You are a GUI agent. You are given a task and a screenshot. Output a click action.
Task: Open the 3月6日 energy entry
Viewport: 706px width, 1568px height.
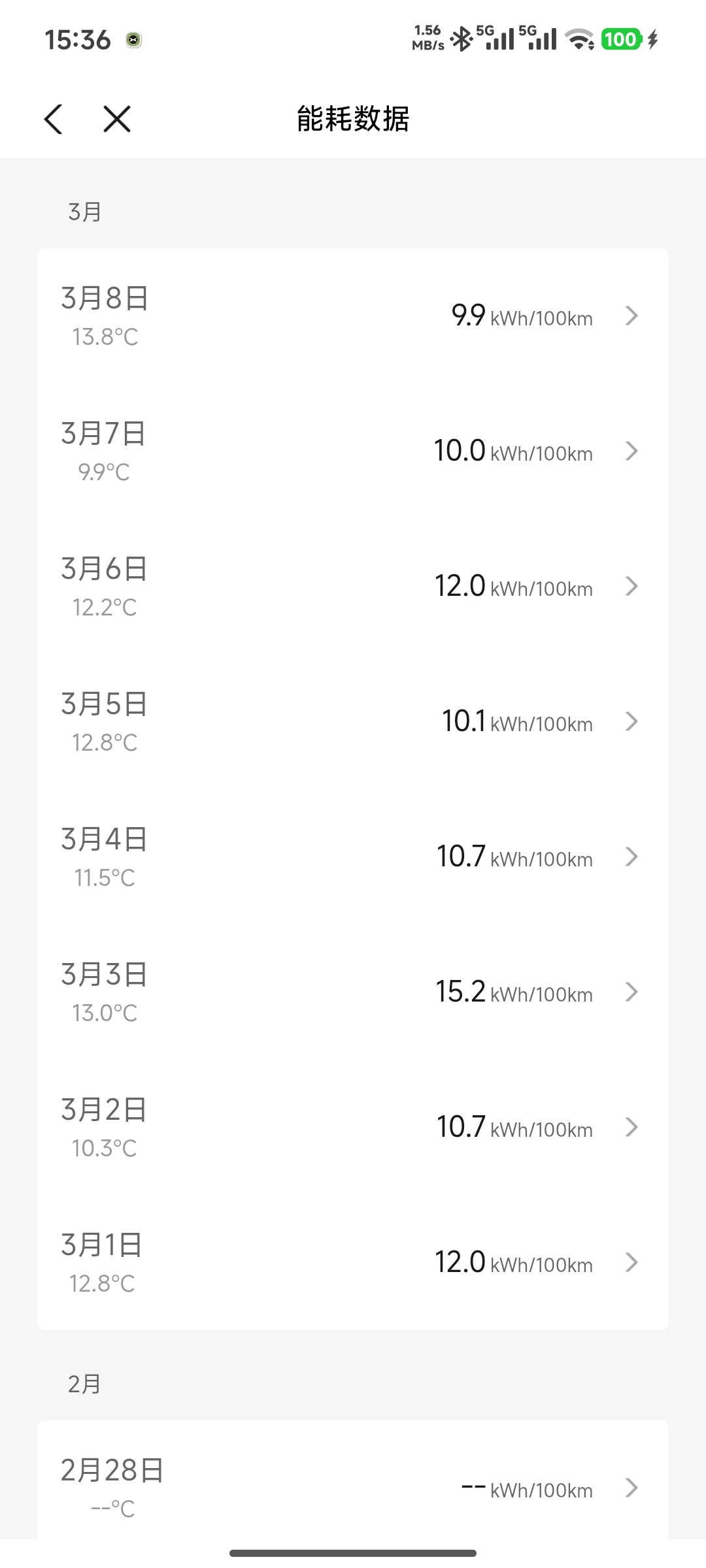[x=353, y=587]
